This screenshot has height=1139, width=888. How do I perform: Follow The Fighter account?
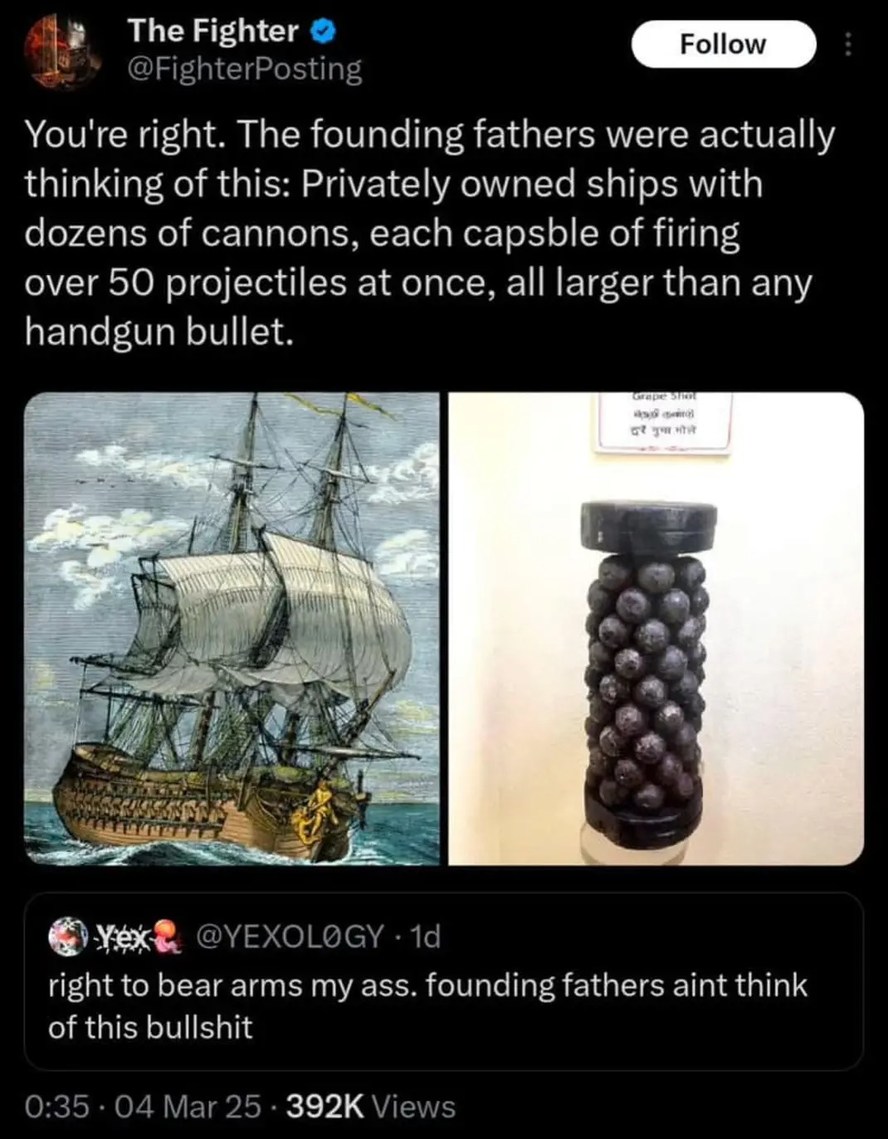[x=723, y=44]
